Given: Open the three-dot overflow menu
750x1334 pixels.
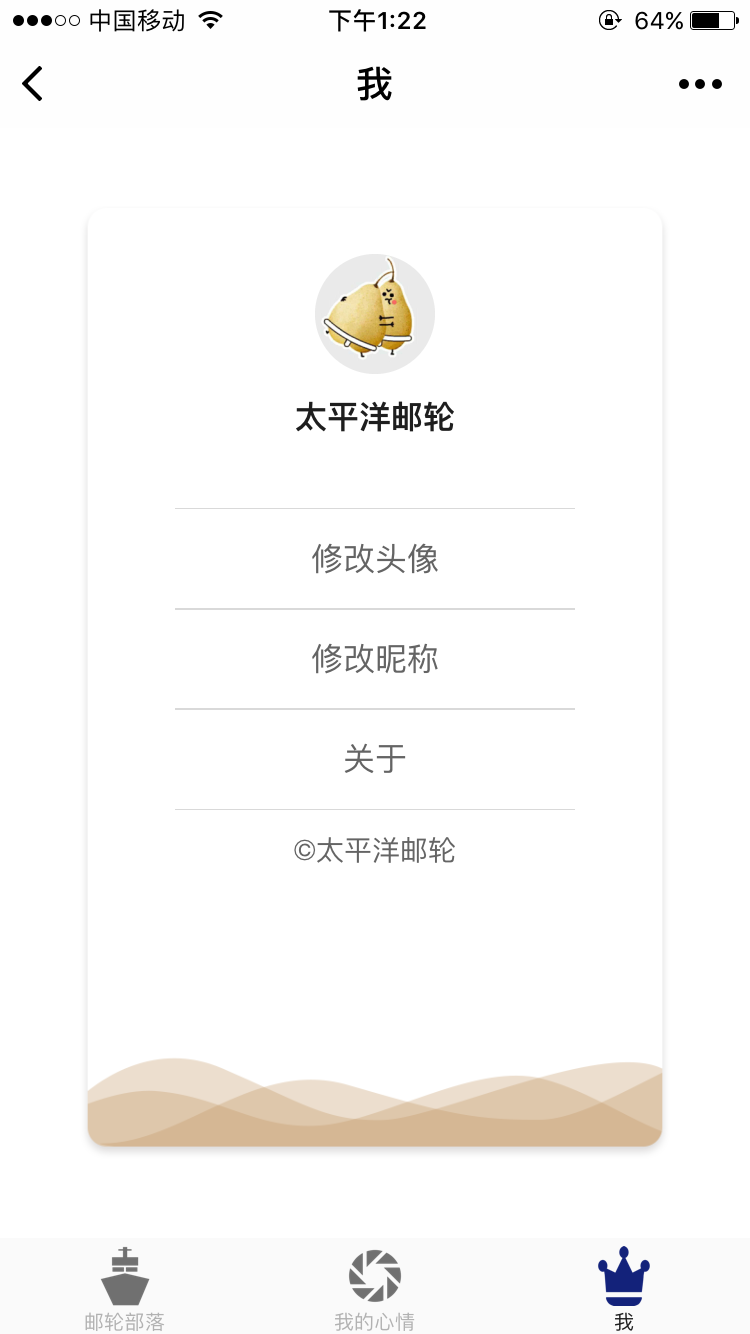Looking at the screenshot, I should coord(700,84).
